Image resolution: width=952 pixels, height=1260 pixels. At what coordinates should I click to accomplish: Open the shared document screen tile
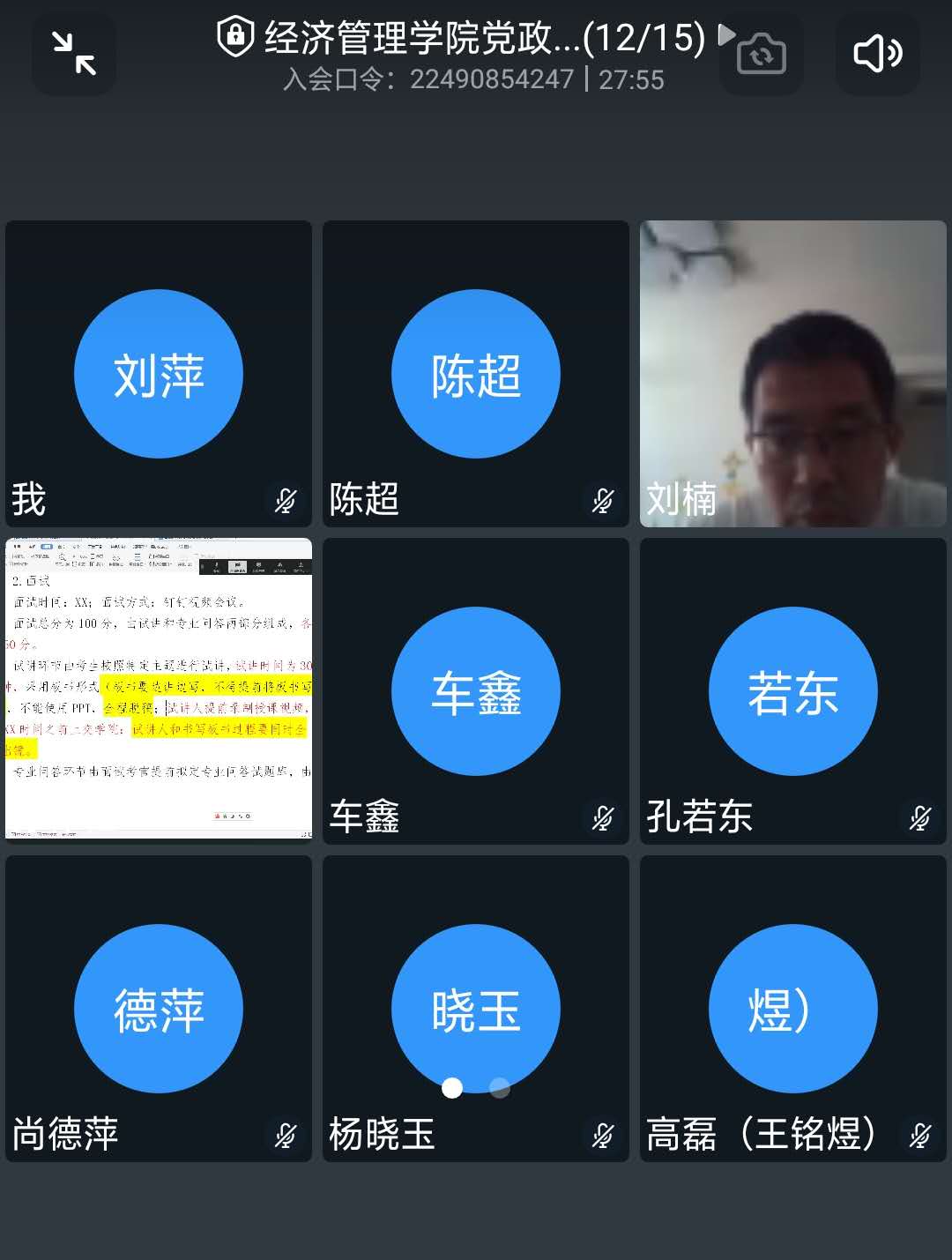[159, 690]
